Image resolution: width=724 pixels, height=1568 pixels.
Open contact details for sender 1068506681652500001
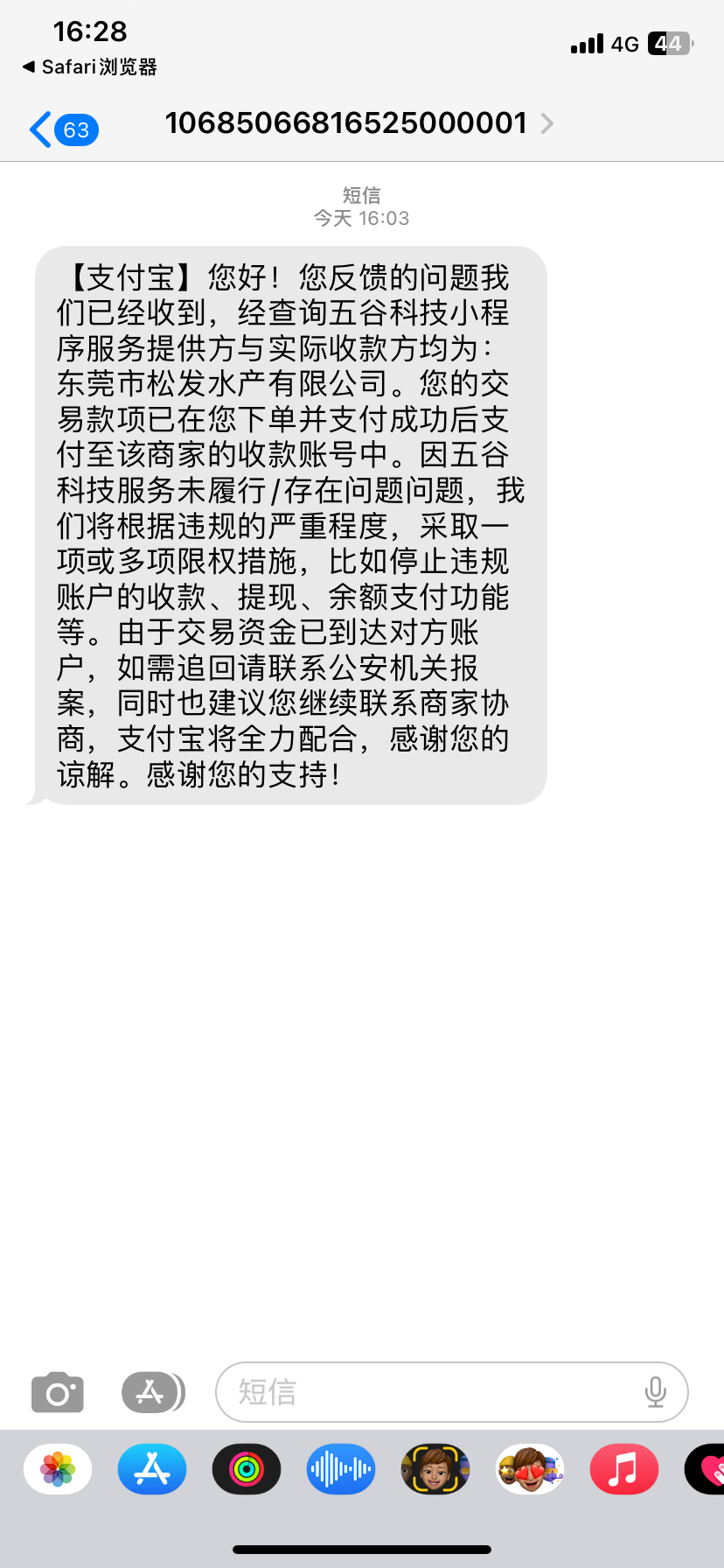tap(359, 123)
